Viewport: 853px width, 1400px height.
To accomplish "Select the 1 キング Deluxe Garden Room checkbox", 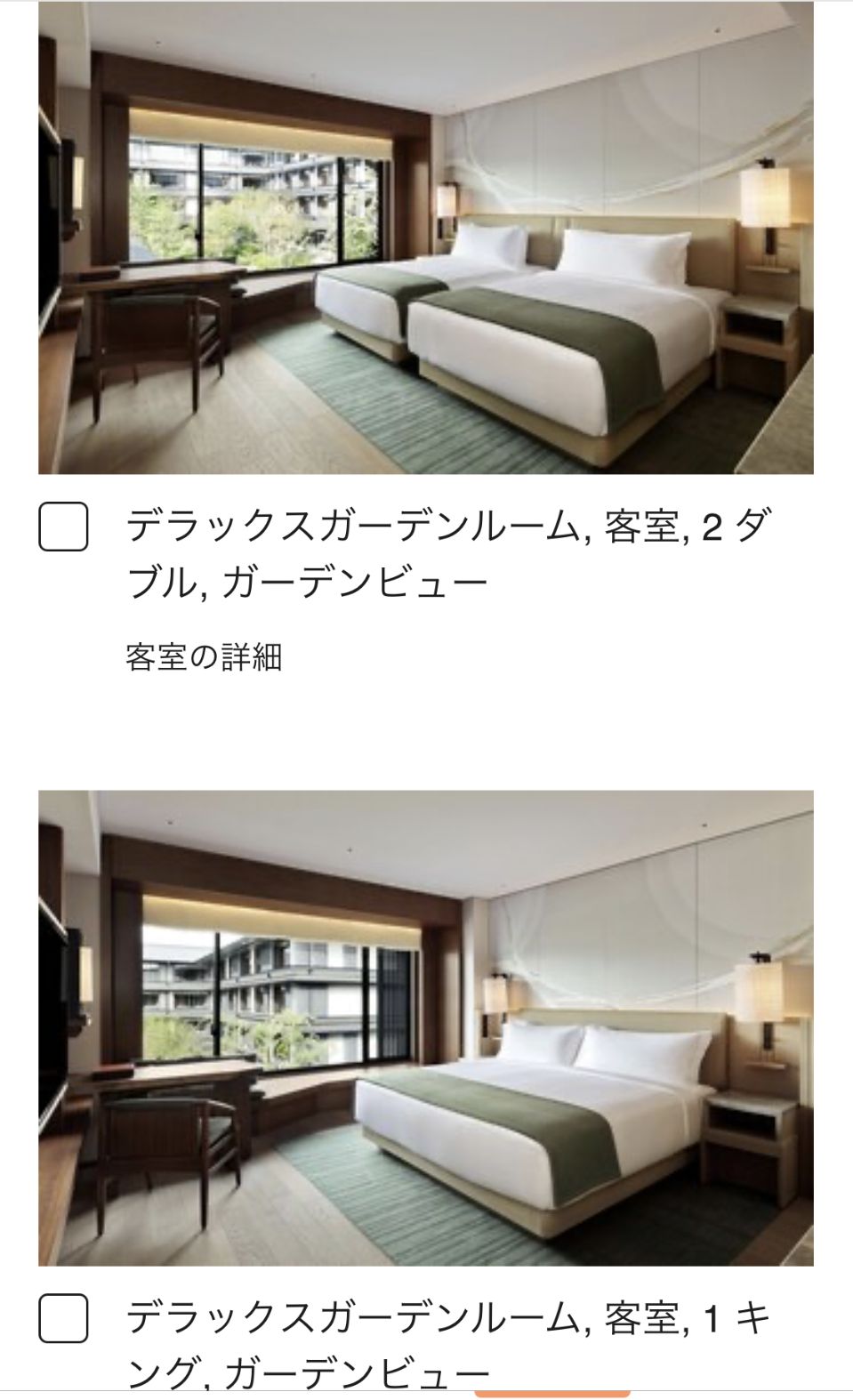I will [x=63, y=1318].
